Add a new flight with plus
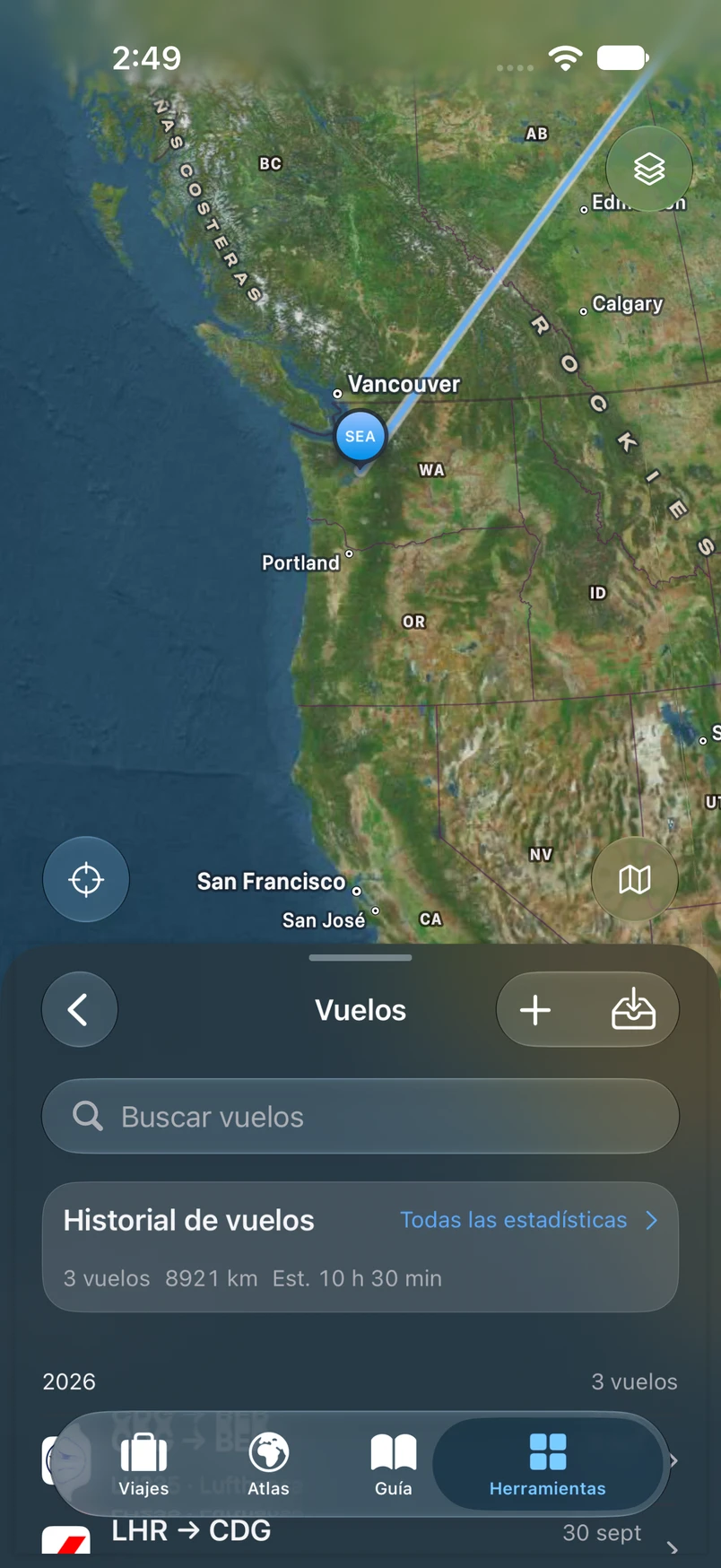The width and height of the screenshot is (721, 1568). point(535,1009)
